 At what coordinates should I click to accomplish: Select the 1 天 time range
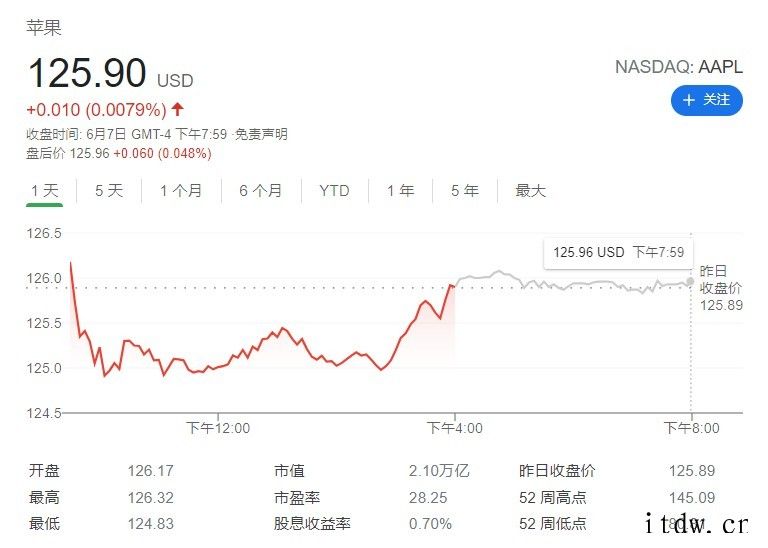(45, 190)
